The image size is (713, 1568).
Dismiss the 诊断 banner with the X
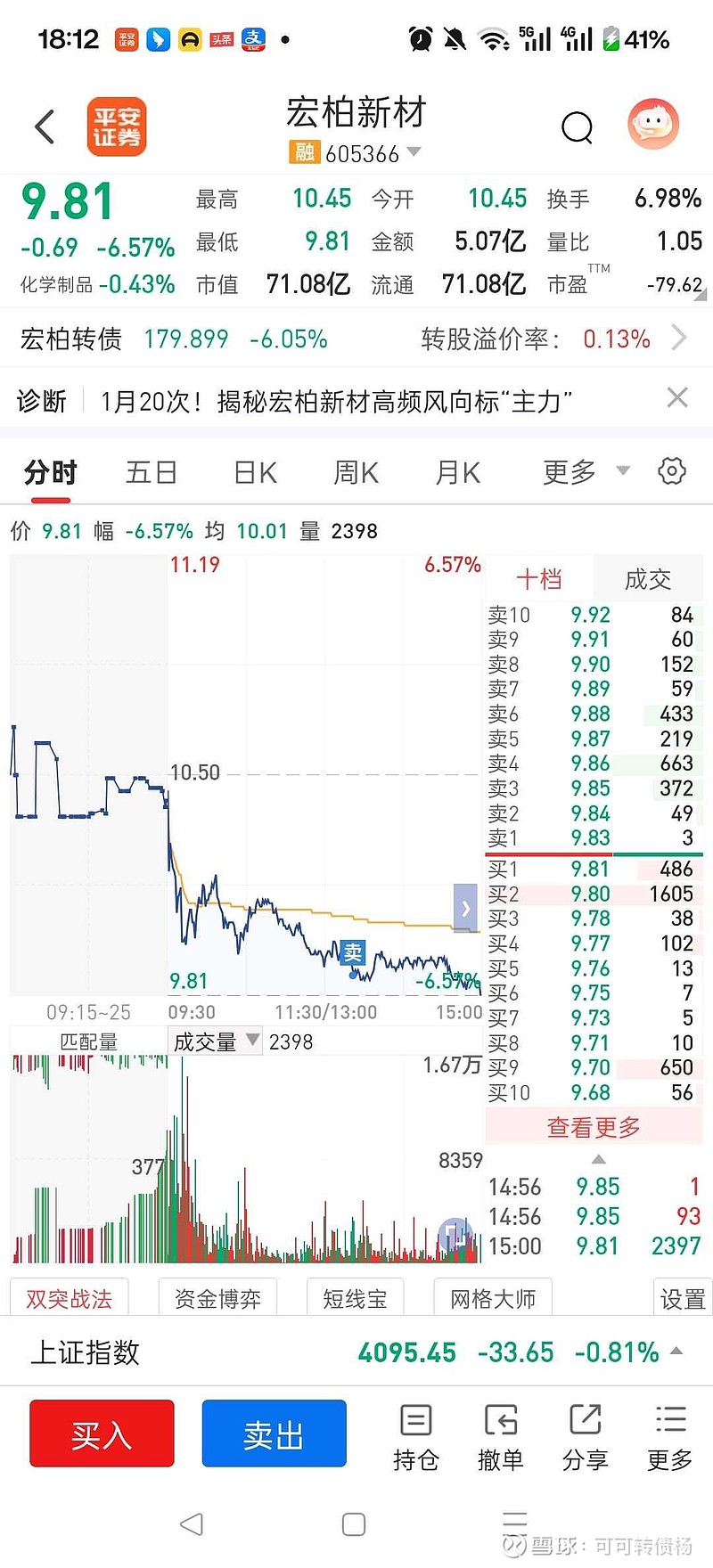click(676, 397)
